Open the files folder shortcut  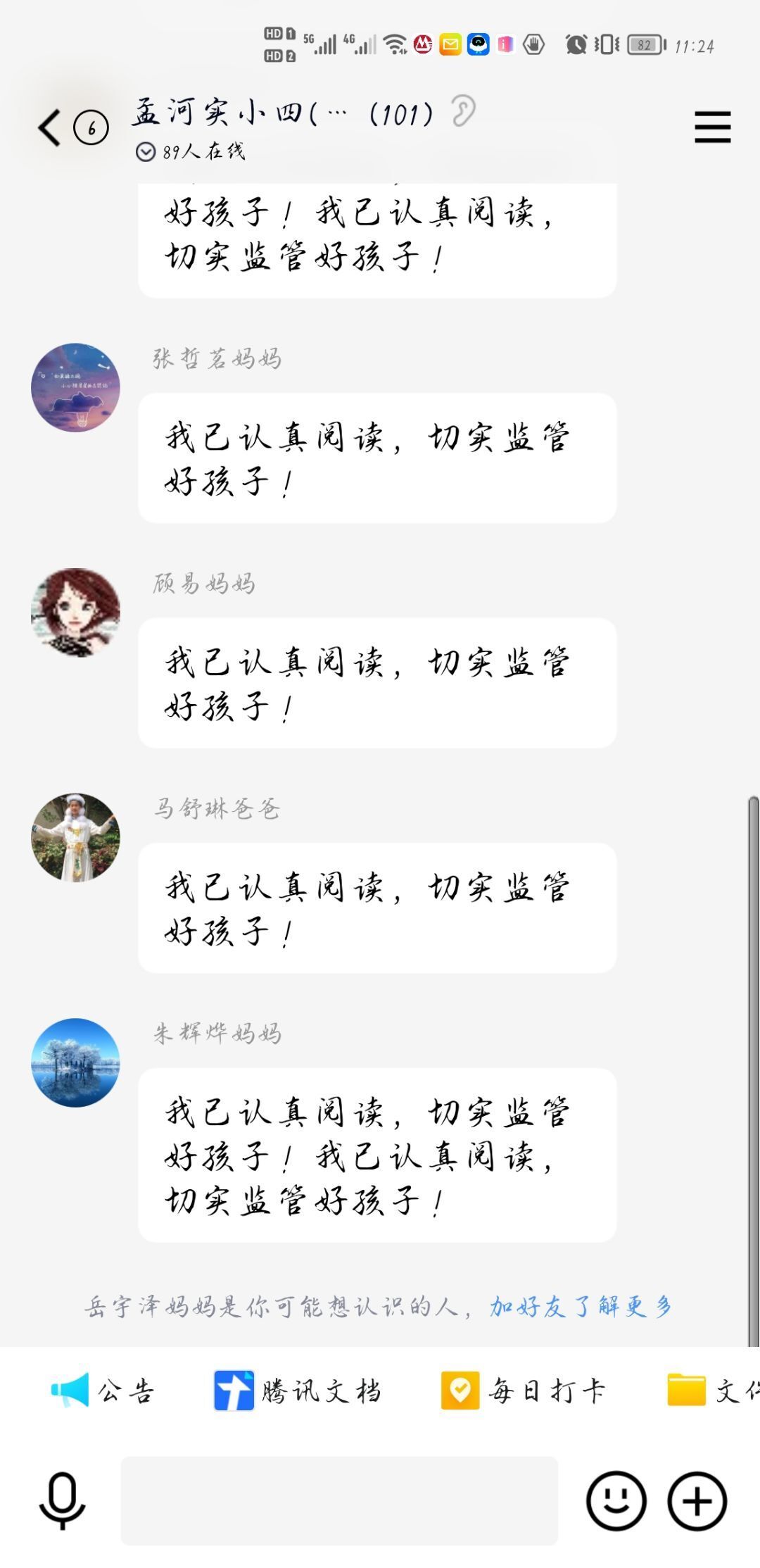712,1391
